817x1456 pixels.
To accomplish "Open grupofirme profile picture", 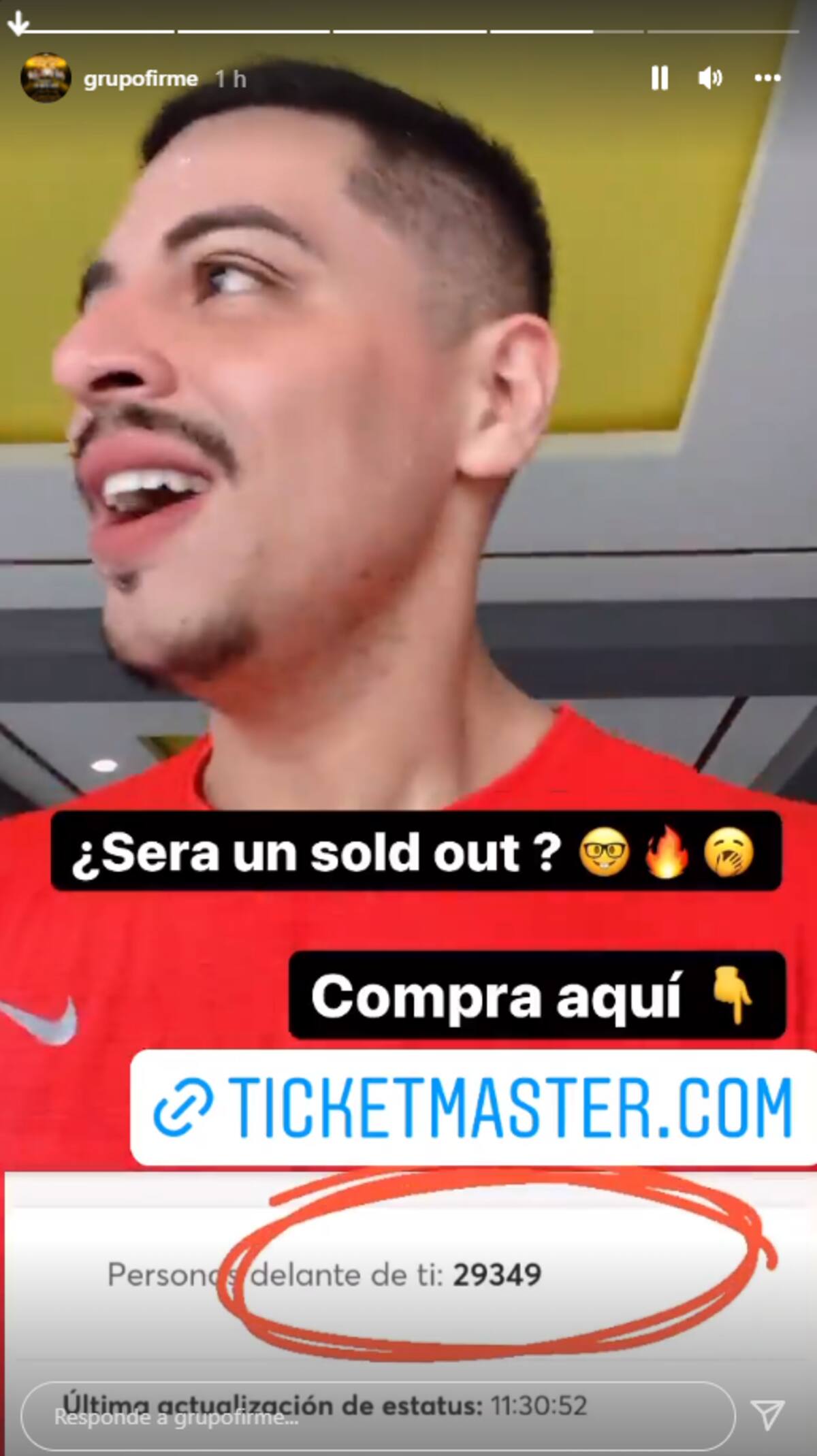I will coord(46,78).
